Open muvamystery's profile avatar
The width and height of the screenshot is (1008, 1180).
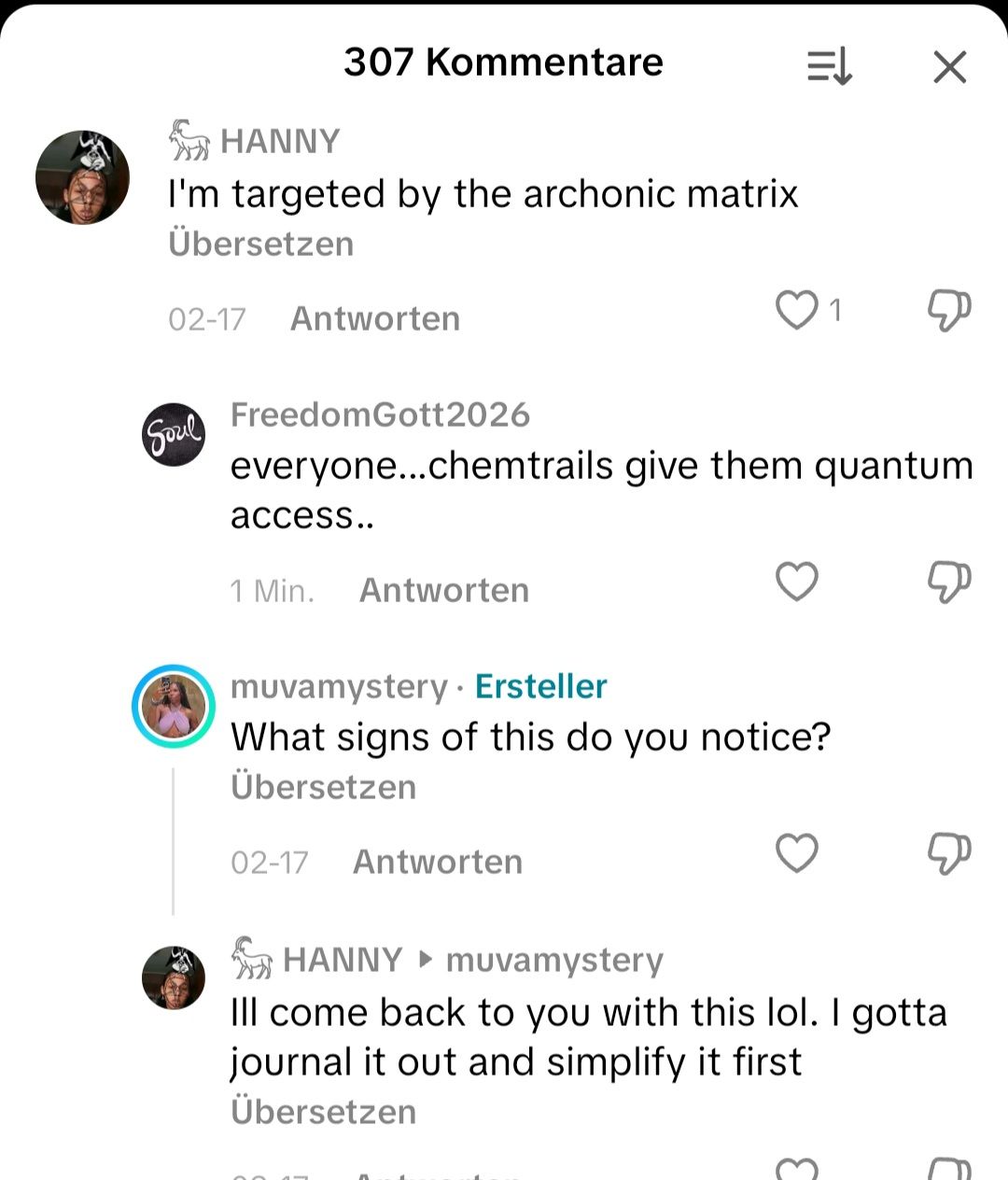[x=174, y=707]
